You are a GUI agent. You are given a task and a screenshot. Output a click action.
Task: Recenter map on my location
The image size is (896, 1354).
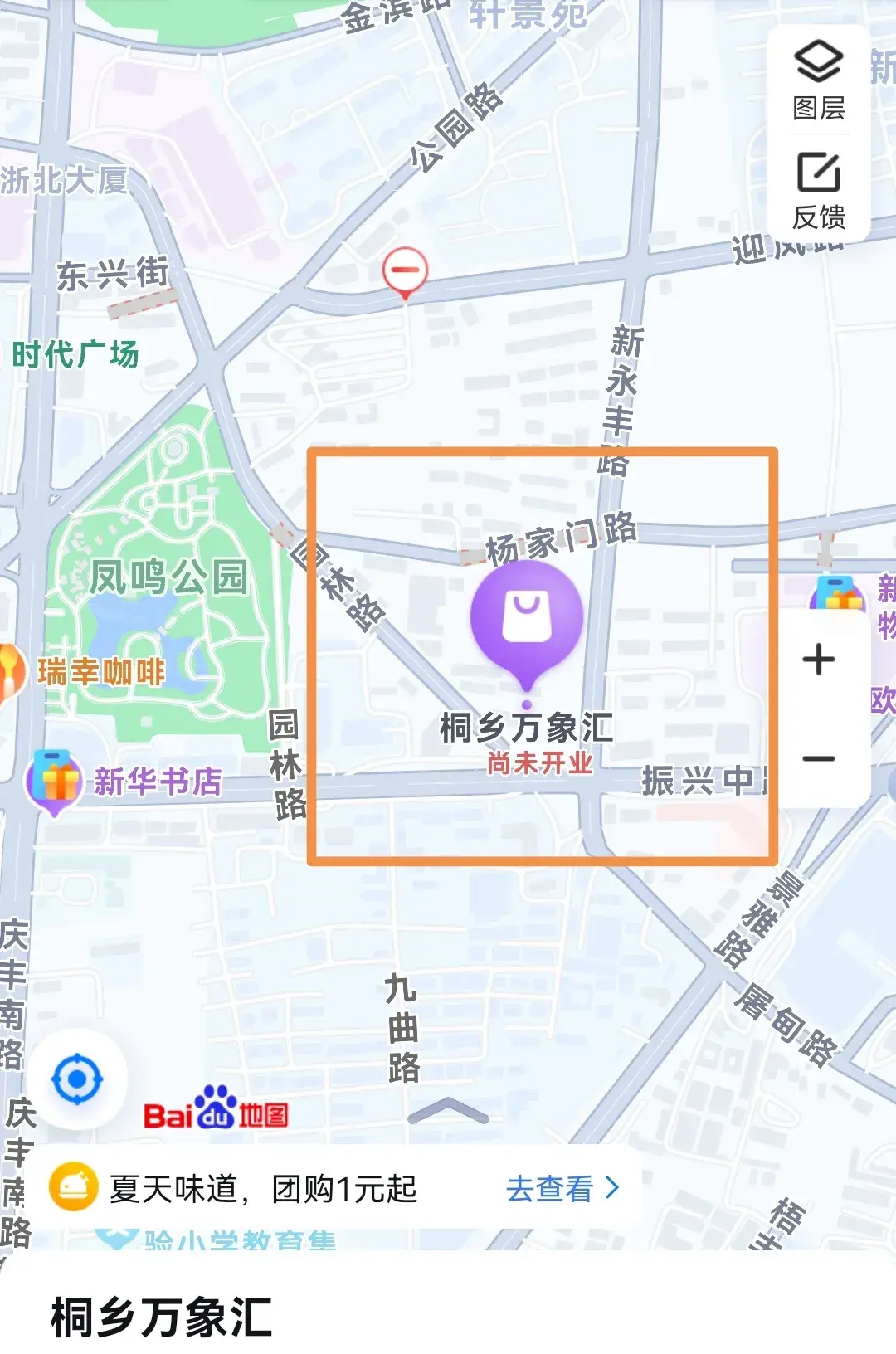click(x=77, y=1079)
